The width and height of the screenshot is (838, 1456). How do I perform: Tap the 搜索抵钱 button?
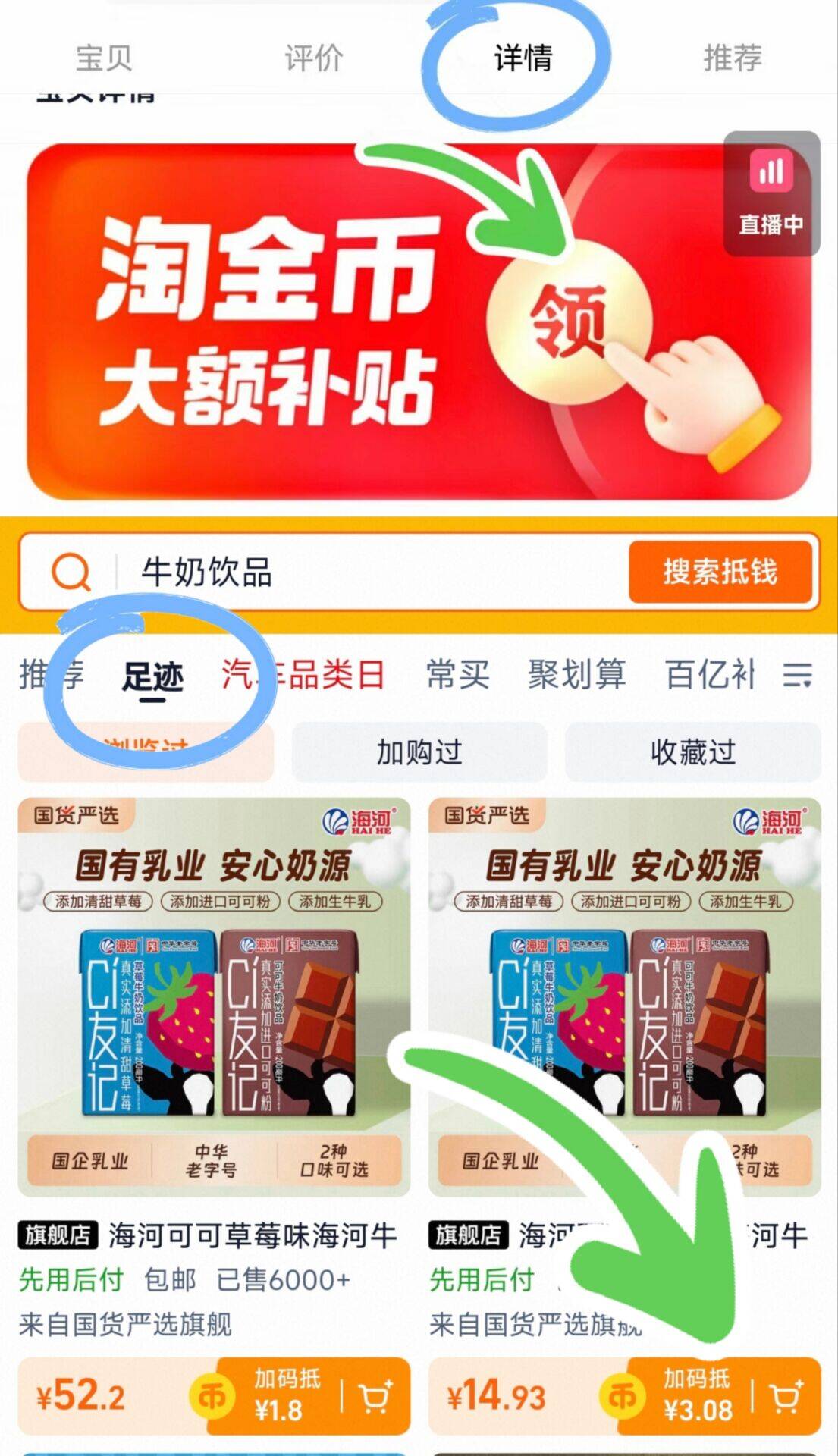[x=720, y=572]
